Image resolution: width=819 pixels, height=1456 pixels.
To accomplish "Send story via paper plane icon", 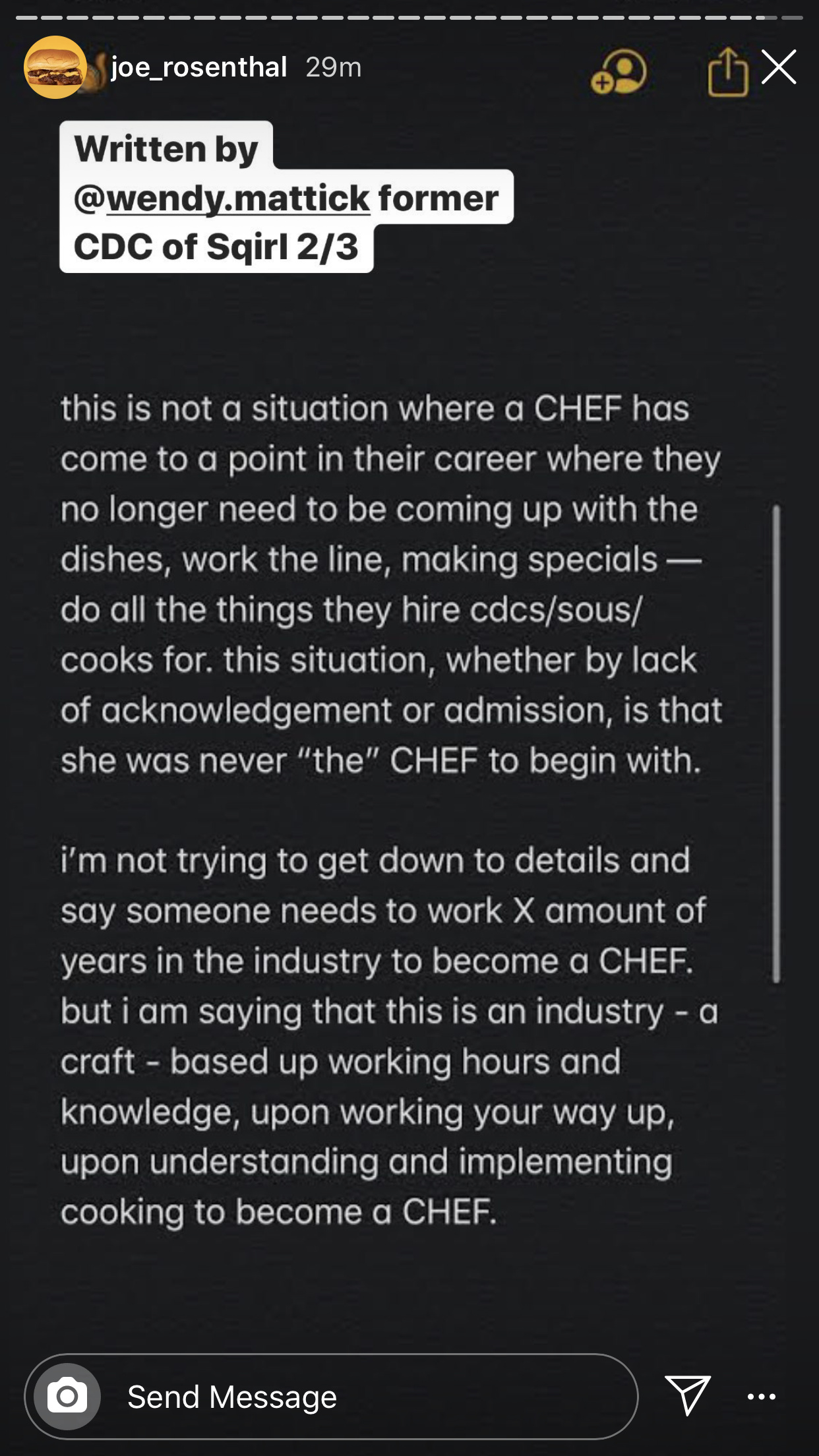I will click(x=687, y=1395).
